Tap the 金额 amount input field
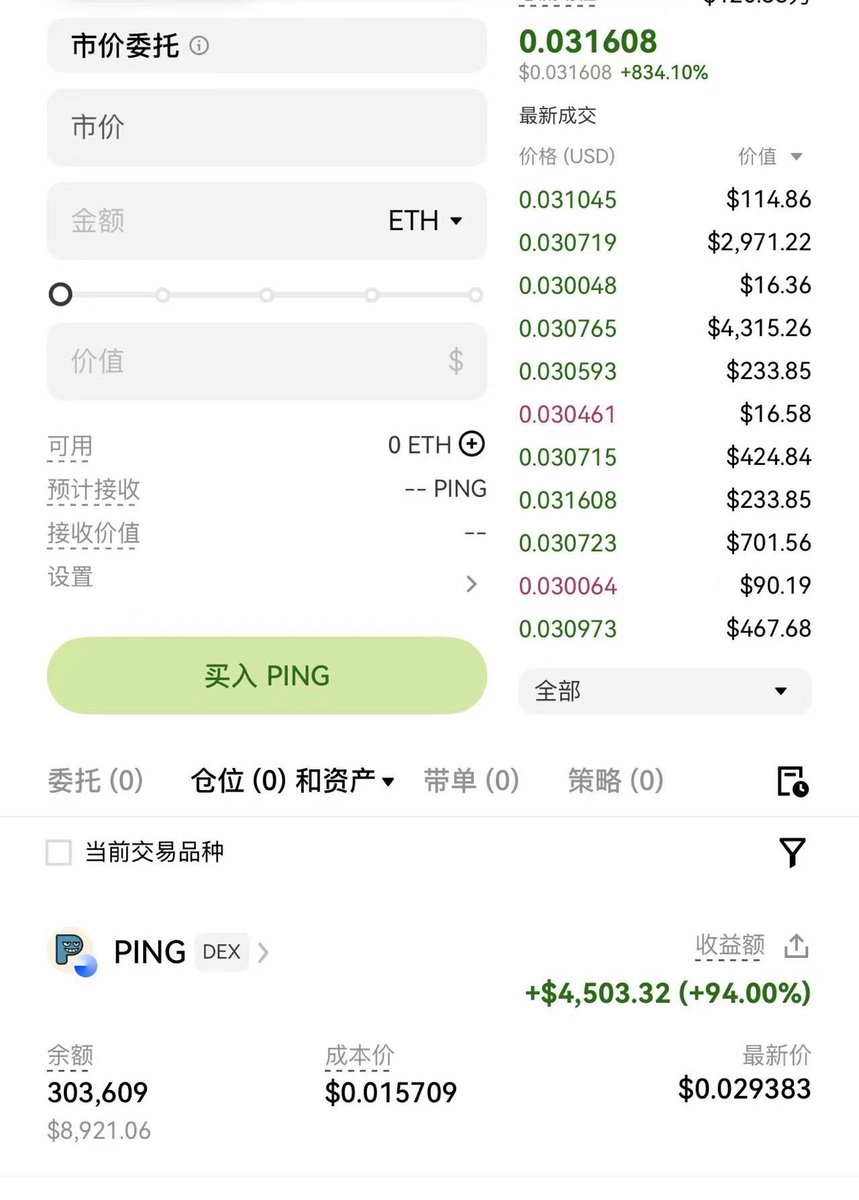The height and width of the screenshot is (1200, 859). pos(200,221)
